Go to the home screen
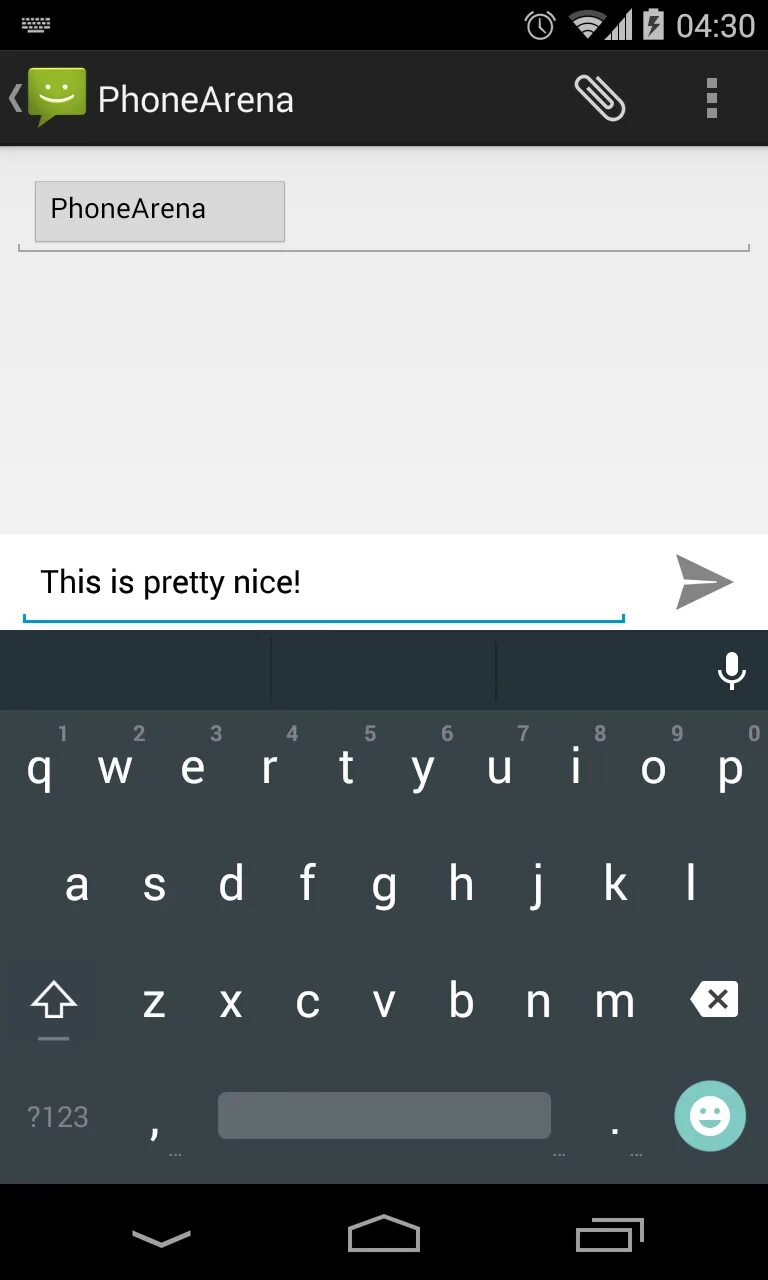This screenshot has width=768, height=1280. pyautogui.click(x=384, y=1234)
